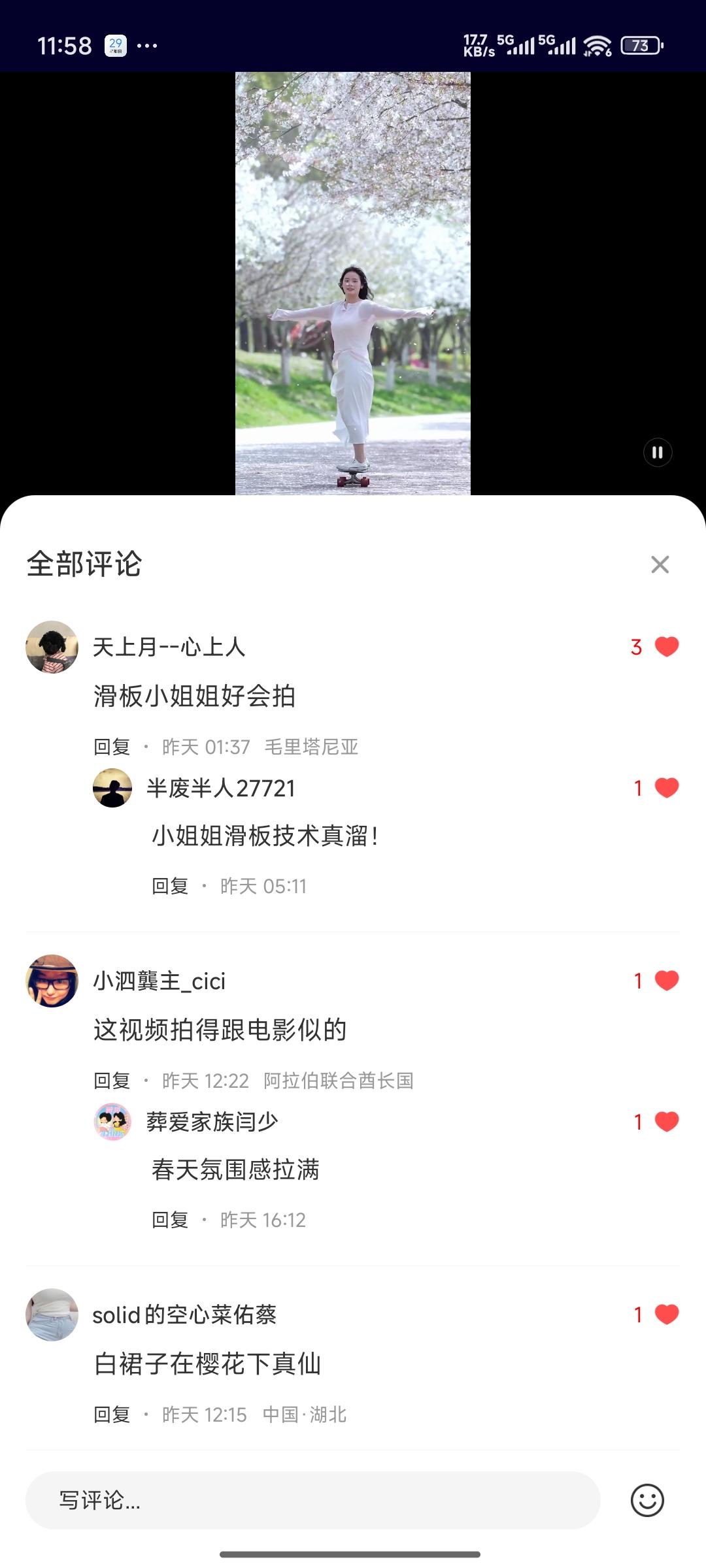The height and width of the screenshot is (1568, 706).
Task: Open 葬爱家族闫少's avatar
Action: point(112,1122)
